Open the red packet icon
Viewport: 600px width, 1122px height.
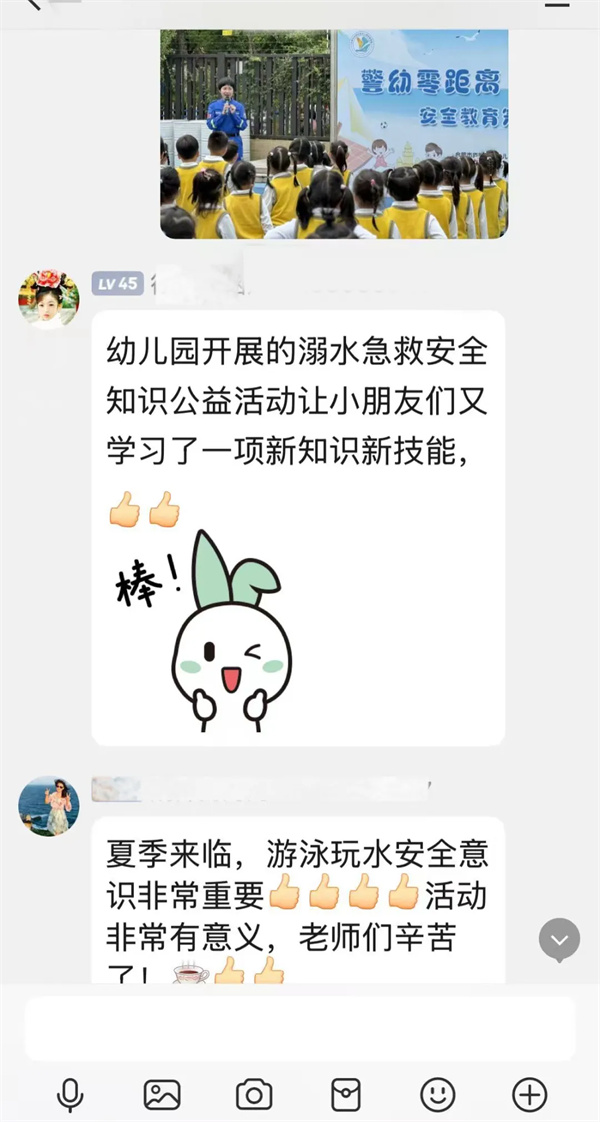click(x=345, y=1095)
